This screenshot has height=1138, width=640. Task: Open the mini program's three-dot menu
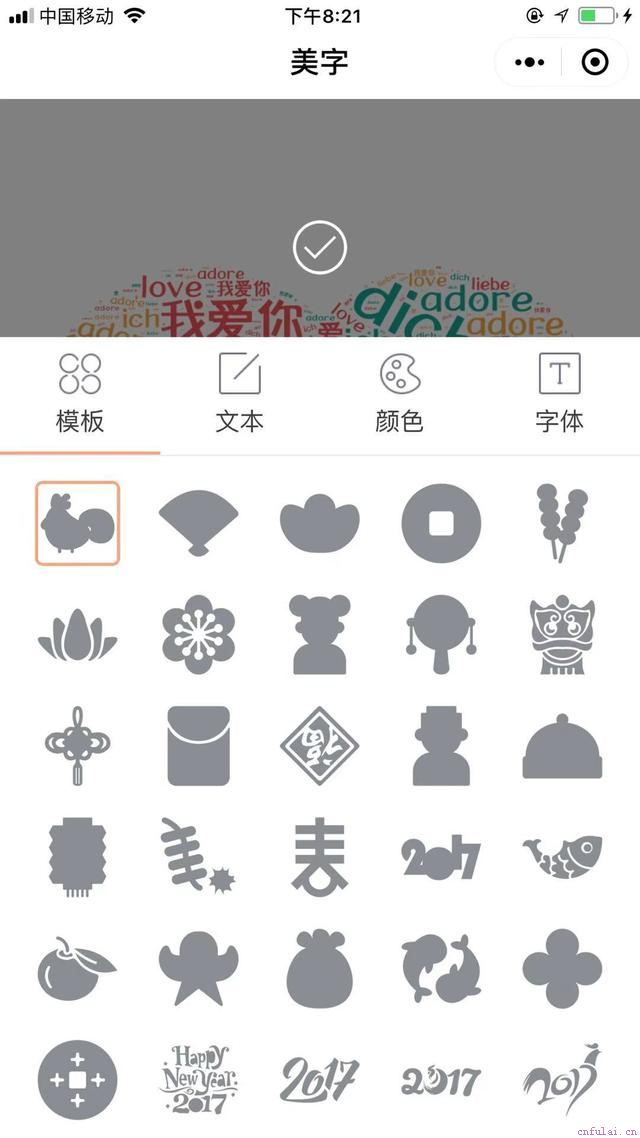click(530, 62)
